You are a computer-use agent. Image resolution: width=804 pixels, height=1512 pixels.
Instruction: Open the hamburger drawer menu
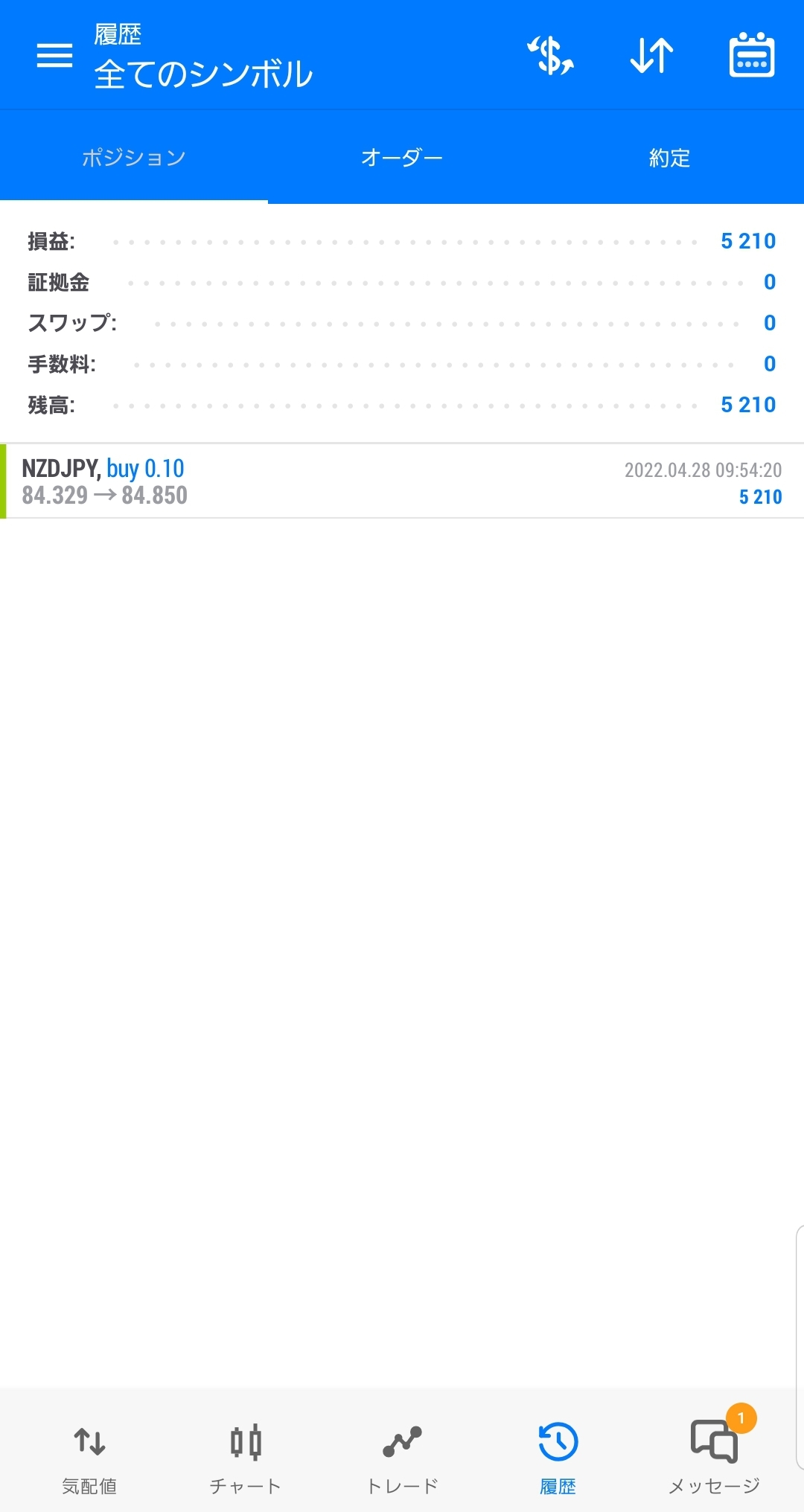(54, 55)
